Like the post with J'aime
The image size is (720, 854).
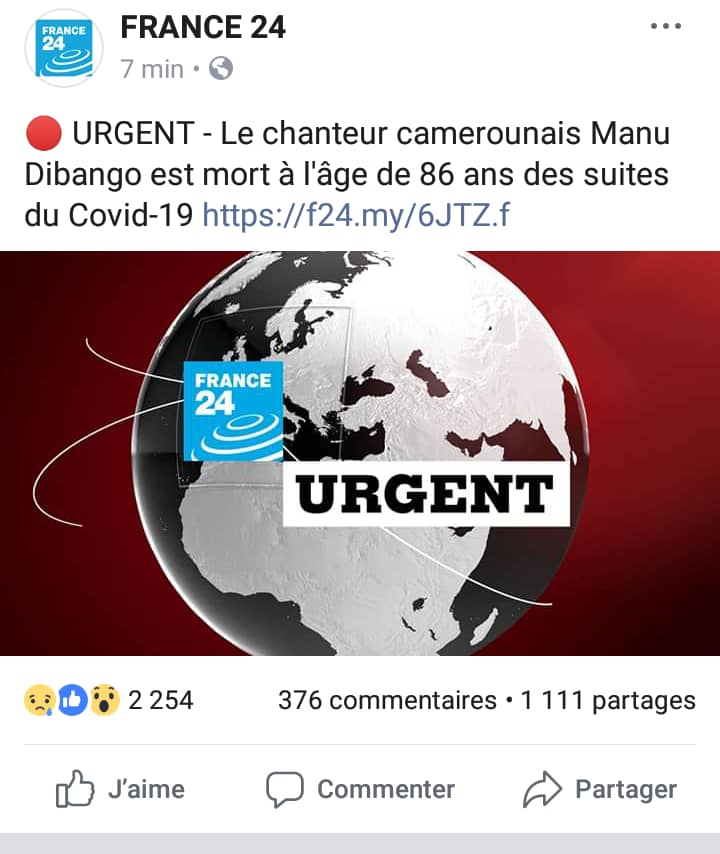point(120,790)
